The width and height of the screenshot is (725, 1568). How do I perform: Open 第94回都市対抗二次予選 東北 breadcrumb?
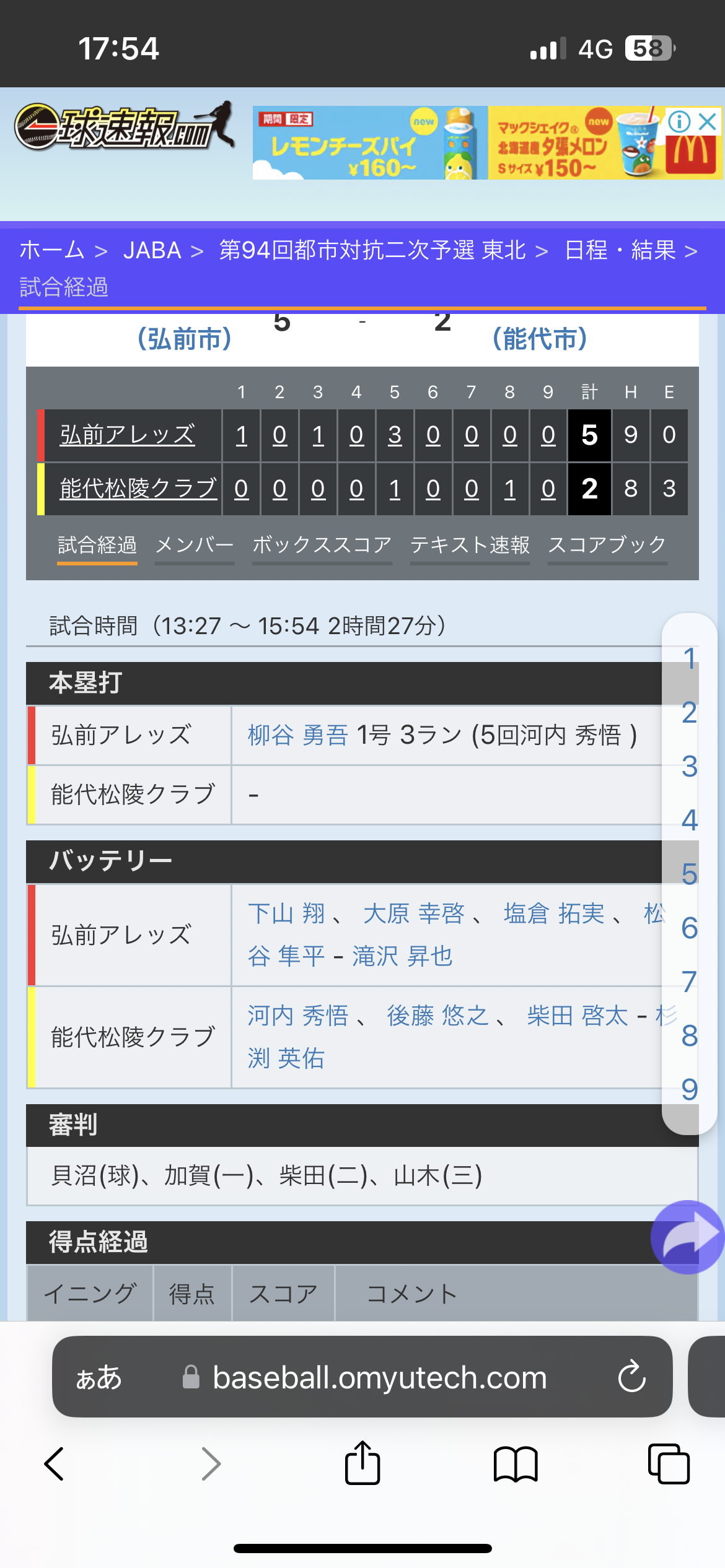[x=372, y=251]
